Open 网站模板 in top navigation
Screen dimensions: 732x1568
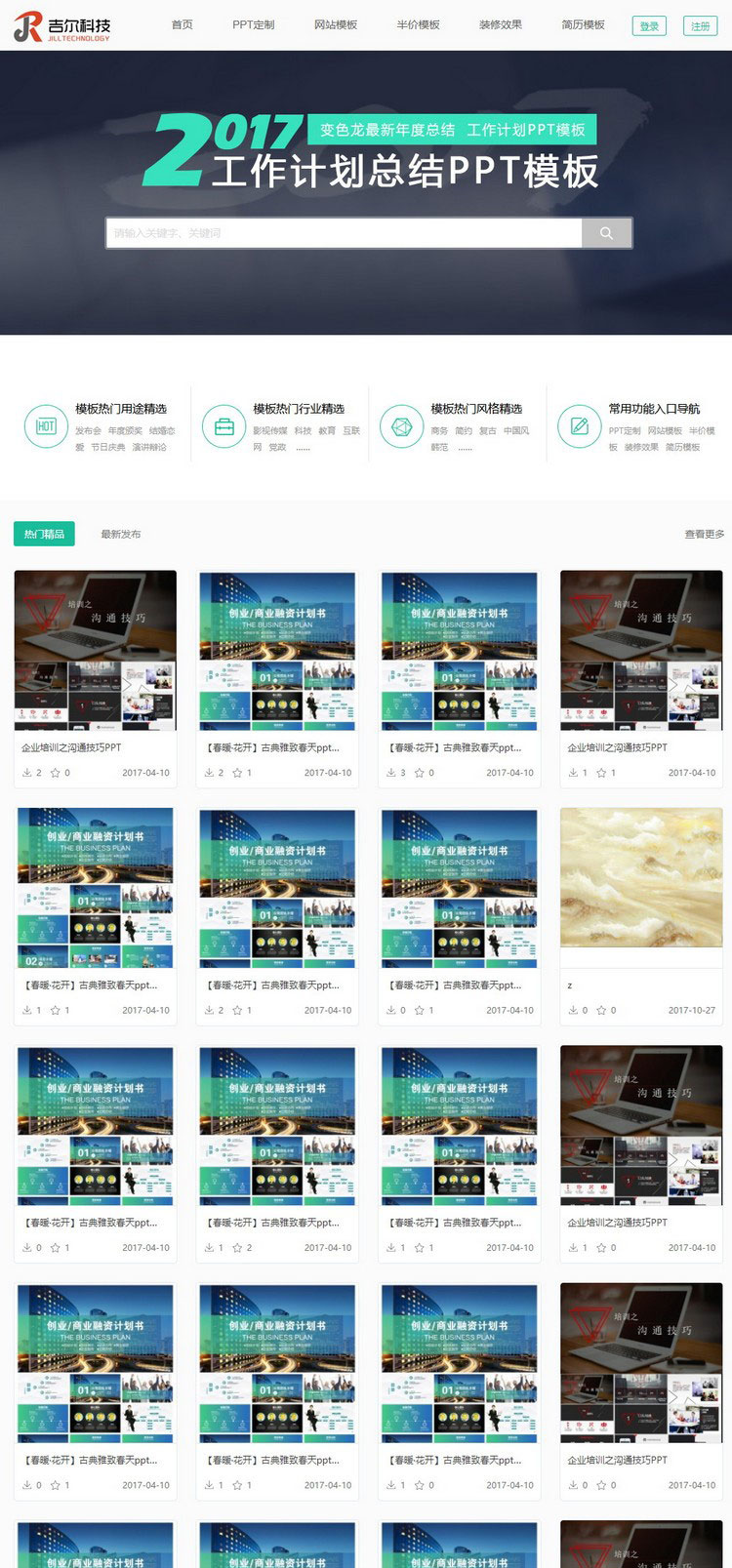click(x=336, y=25)
